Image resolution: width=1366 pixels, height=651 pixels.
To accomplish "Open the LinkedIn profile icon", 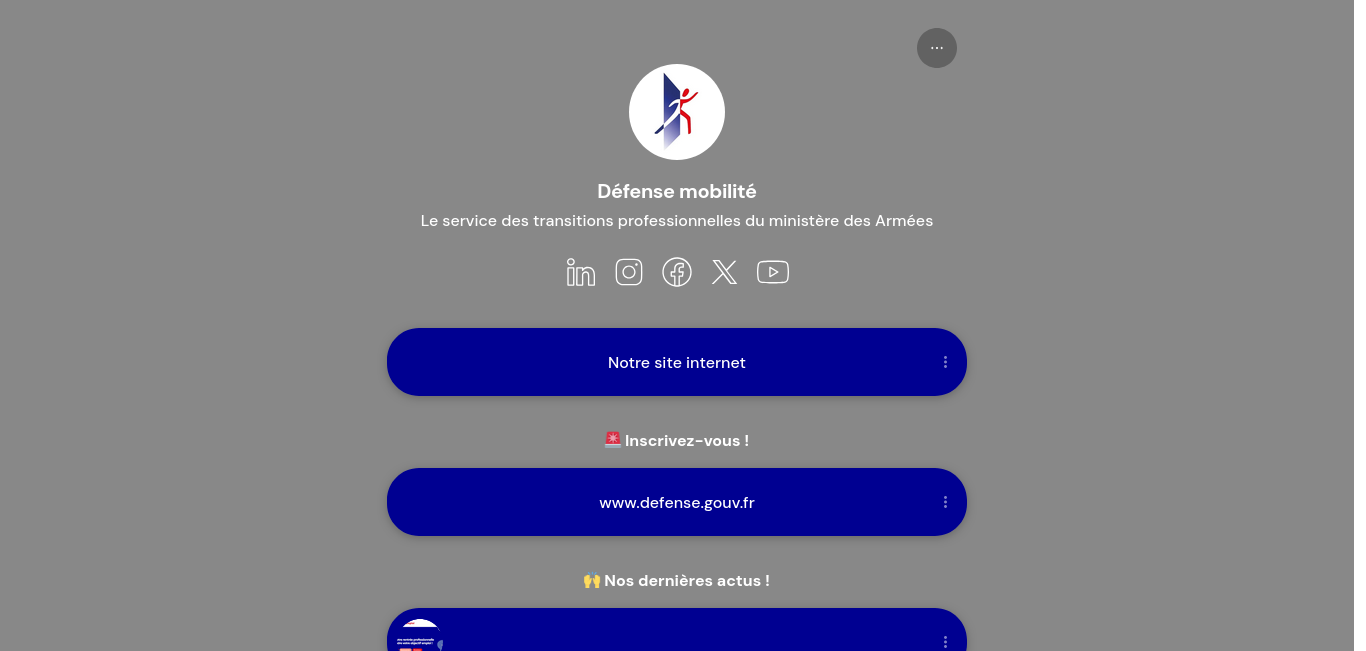I will [x=581, y=272].
